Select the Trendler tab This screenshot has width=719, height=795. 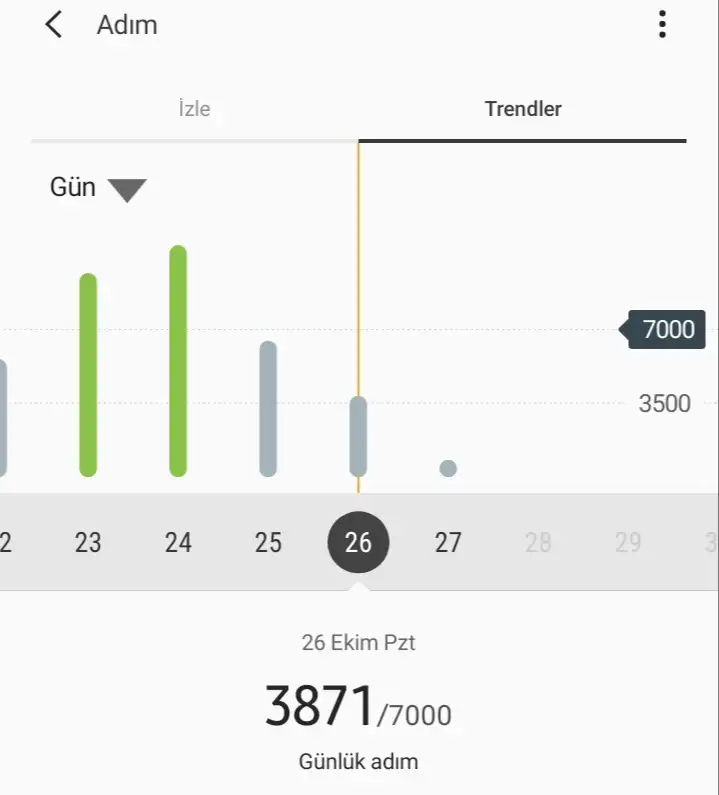[523, 109]
